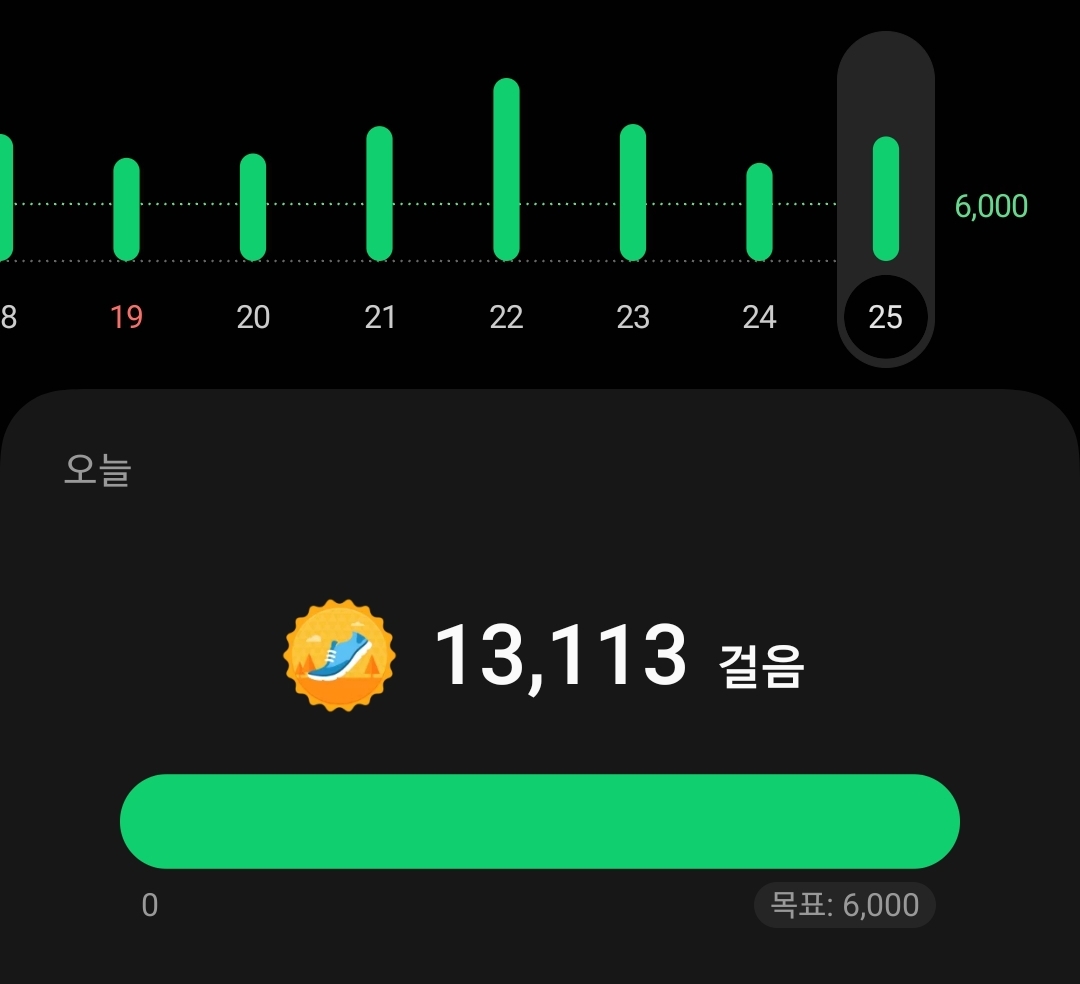Show steps for day 20
Screen dimensions: 1080x984
253,208
